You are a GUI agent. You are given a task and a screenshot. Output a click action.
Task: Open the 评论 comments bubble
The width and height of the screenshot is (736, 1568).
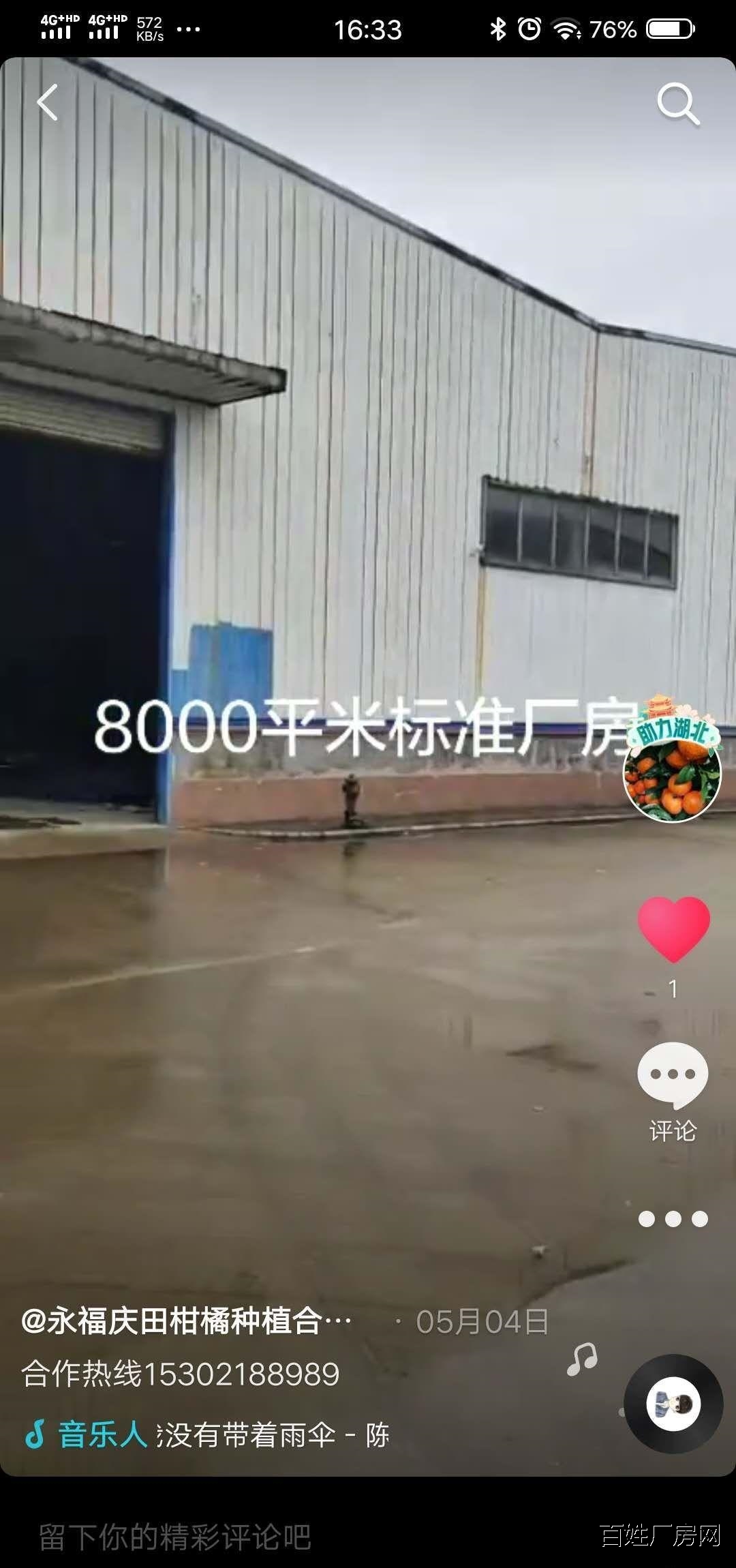(673, 1076)
